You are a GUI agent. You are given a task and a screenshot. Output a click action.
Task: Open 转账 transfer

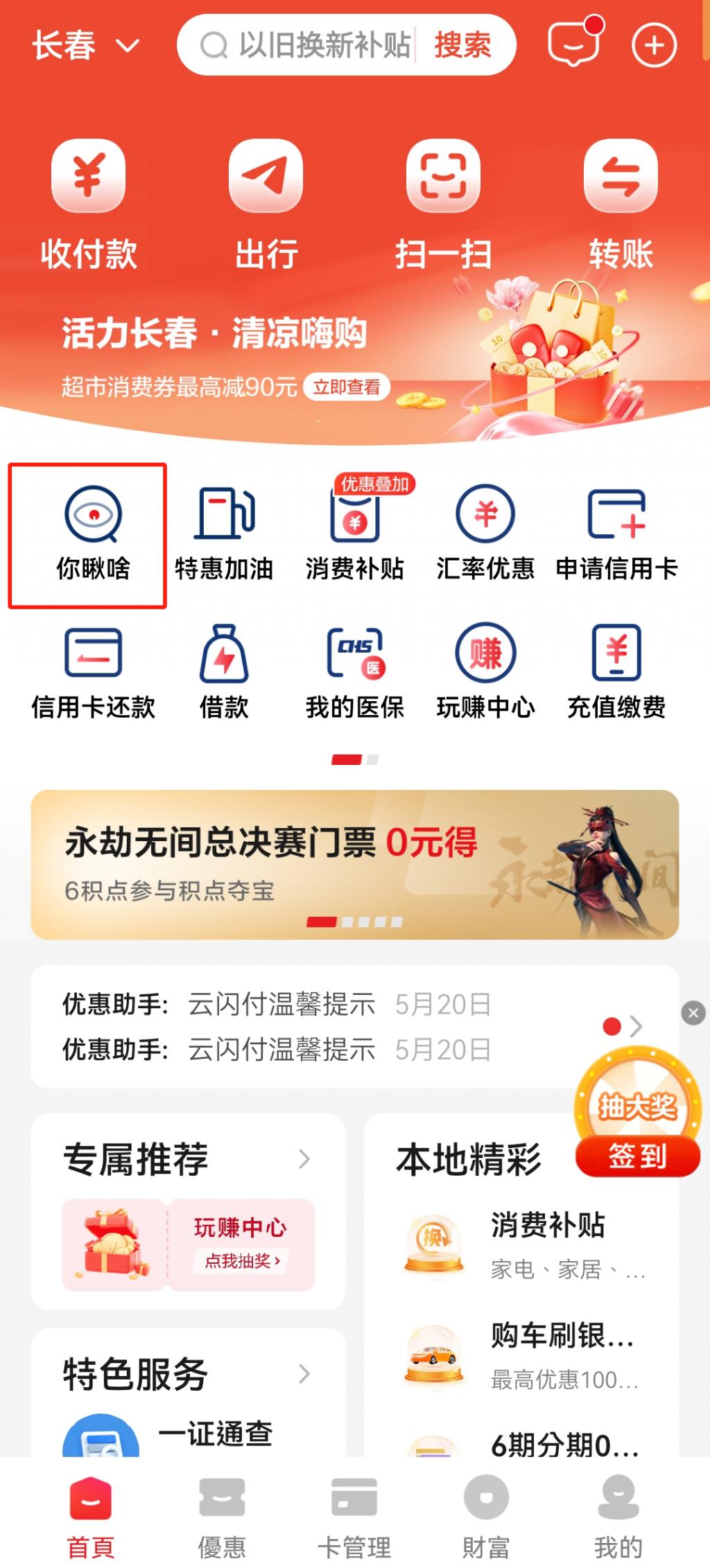(x=621, y=204)
